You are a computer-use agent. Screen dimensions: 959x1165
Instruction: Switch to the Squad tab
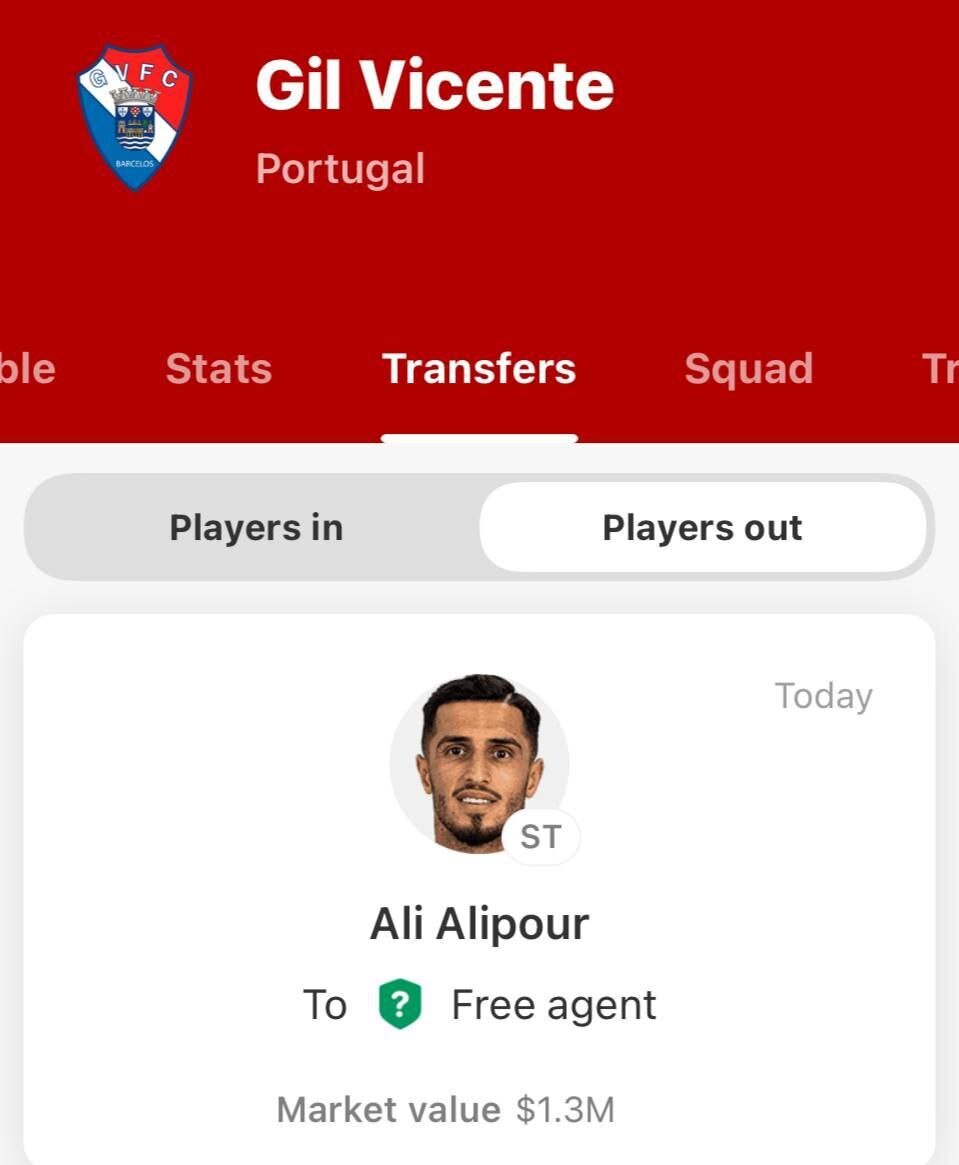click(x=748, y=369)
